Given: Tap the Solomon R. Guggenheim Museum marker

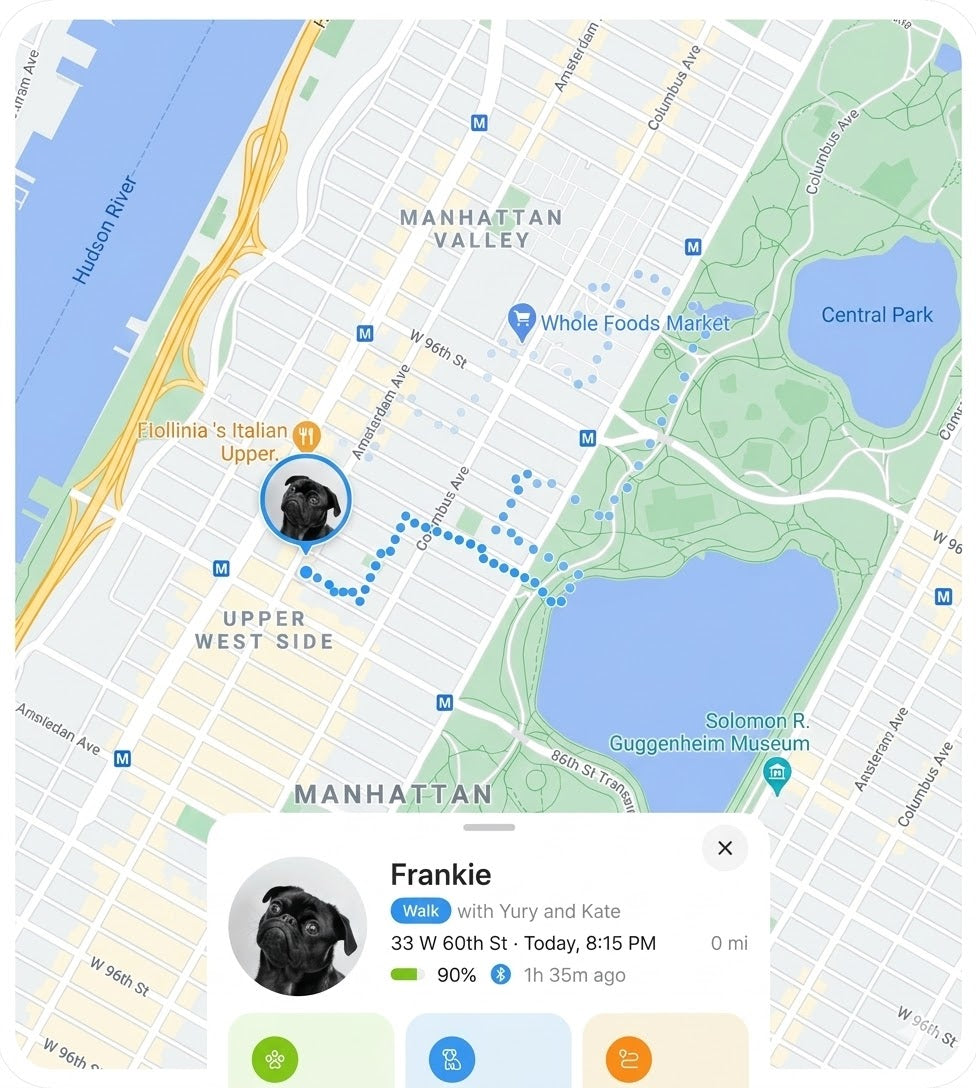Looking at the screenshot, I should 777,772.
